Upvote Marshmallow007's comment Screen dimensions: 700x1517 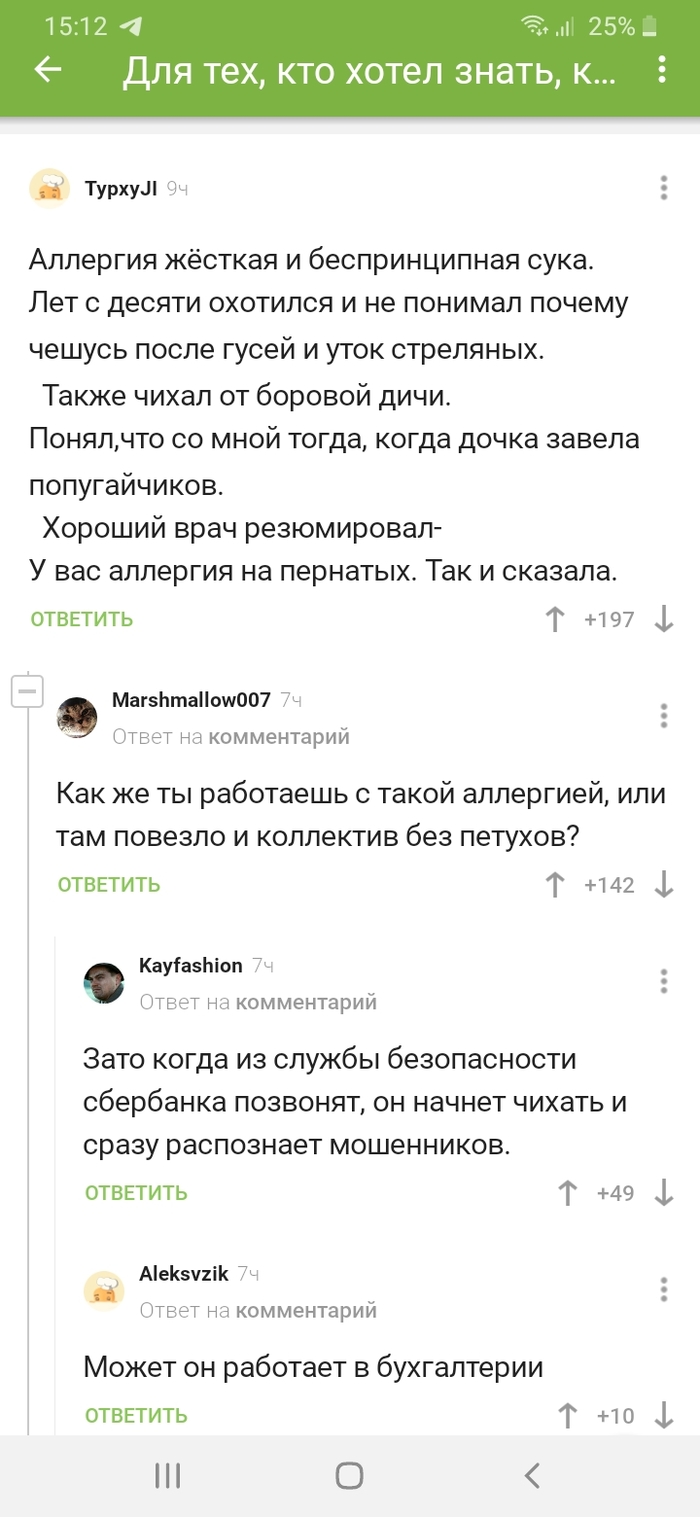click(555, 885)
